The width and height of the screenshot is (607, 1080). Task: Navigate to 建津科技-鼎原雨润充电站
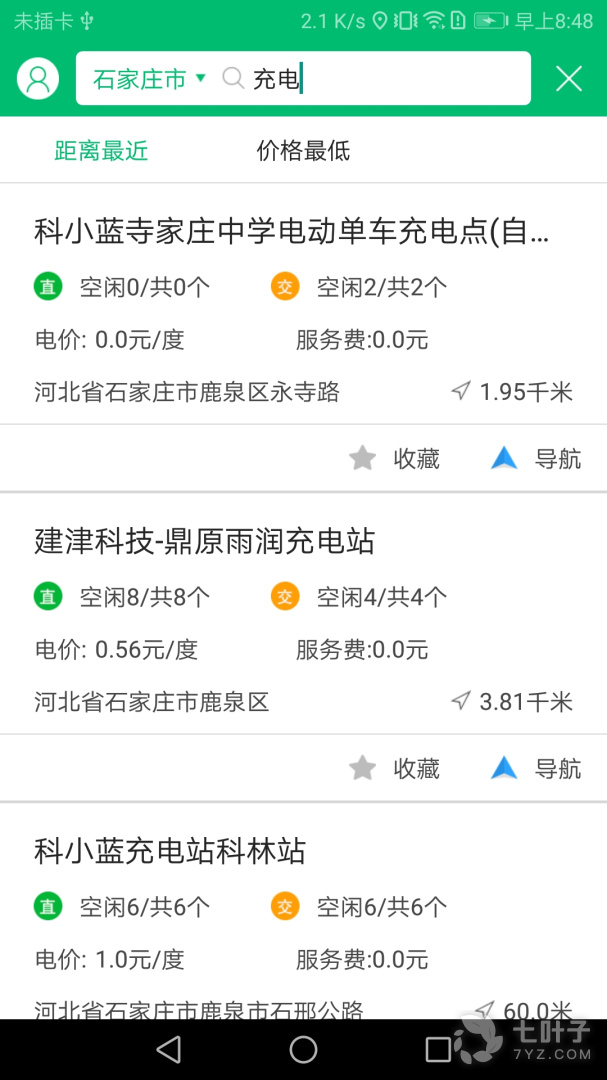(x=536, y=768)
